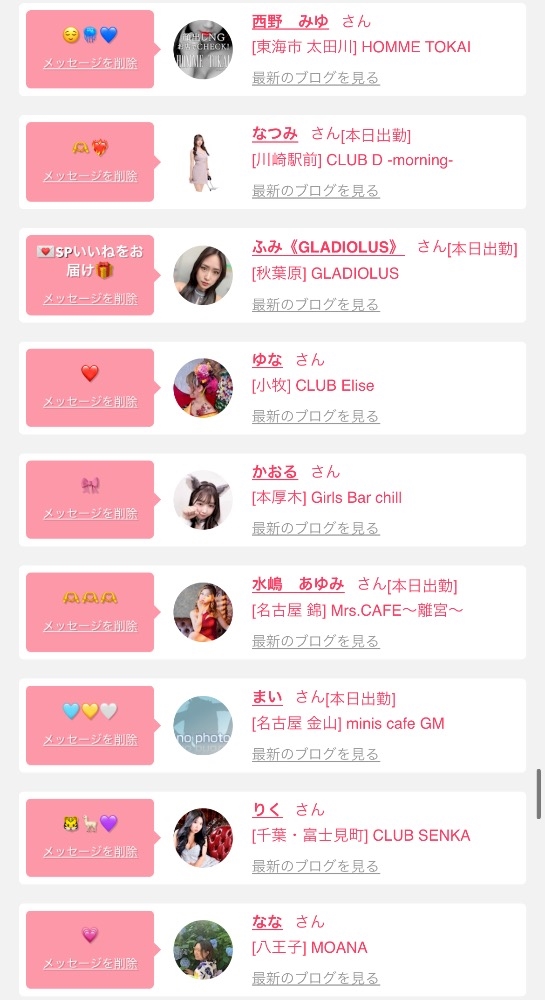Delete the hearts message to まい
Viewport: 545px width, 1000px height.
point(90,740)
